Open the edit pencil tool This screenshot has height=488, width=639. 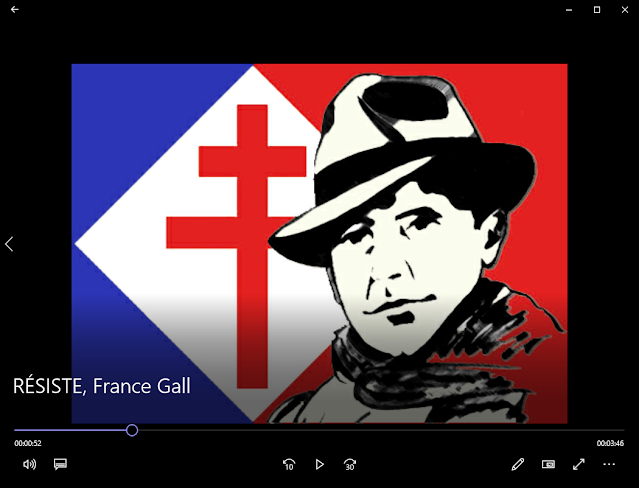[x=518, y=464]
